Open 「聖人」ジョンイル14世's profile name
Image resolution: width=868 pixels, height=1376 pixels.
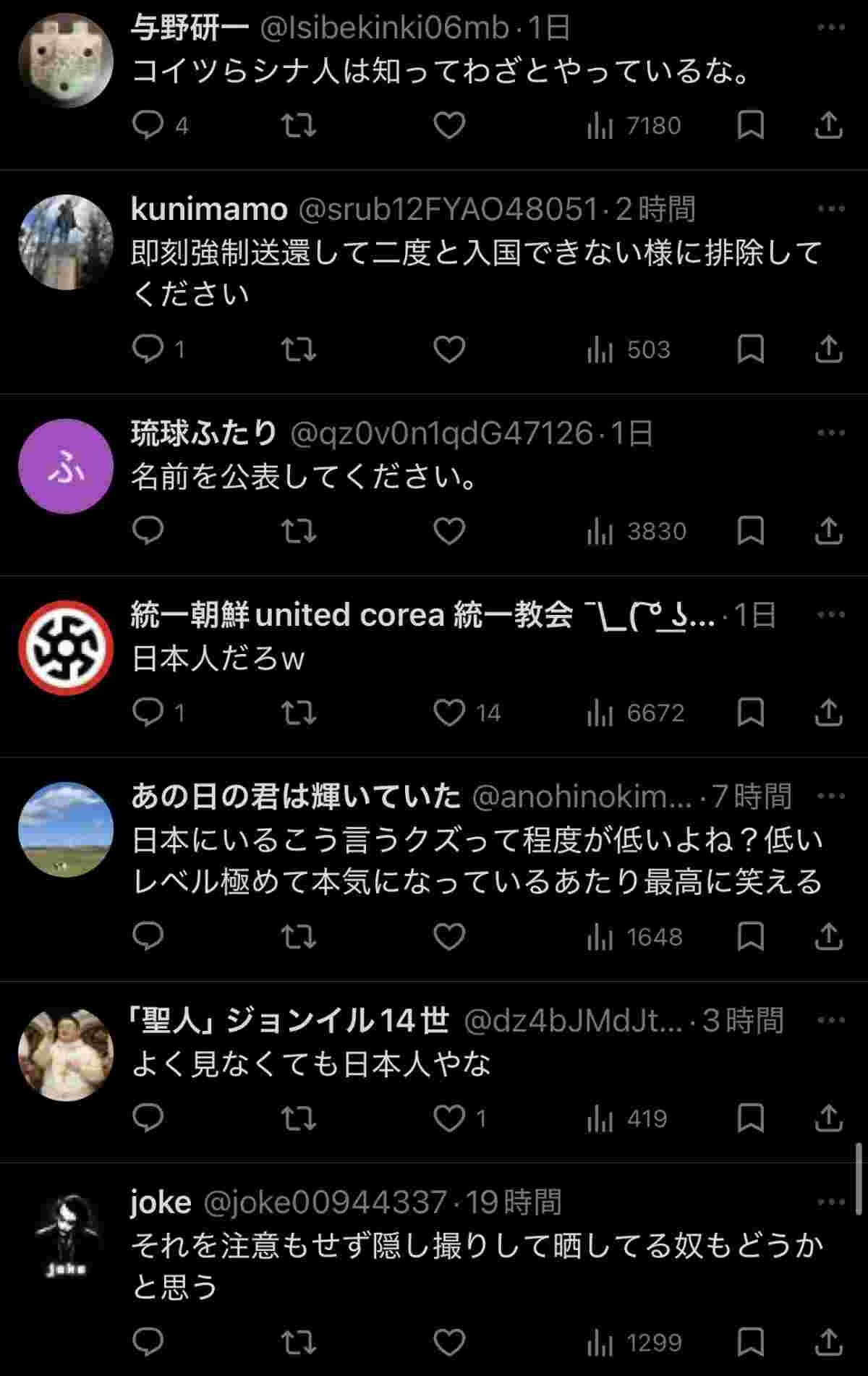289,1021
